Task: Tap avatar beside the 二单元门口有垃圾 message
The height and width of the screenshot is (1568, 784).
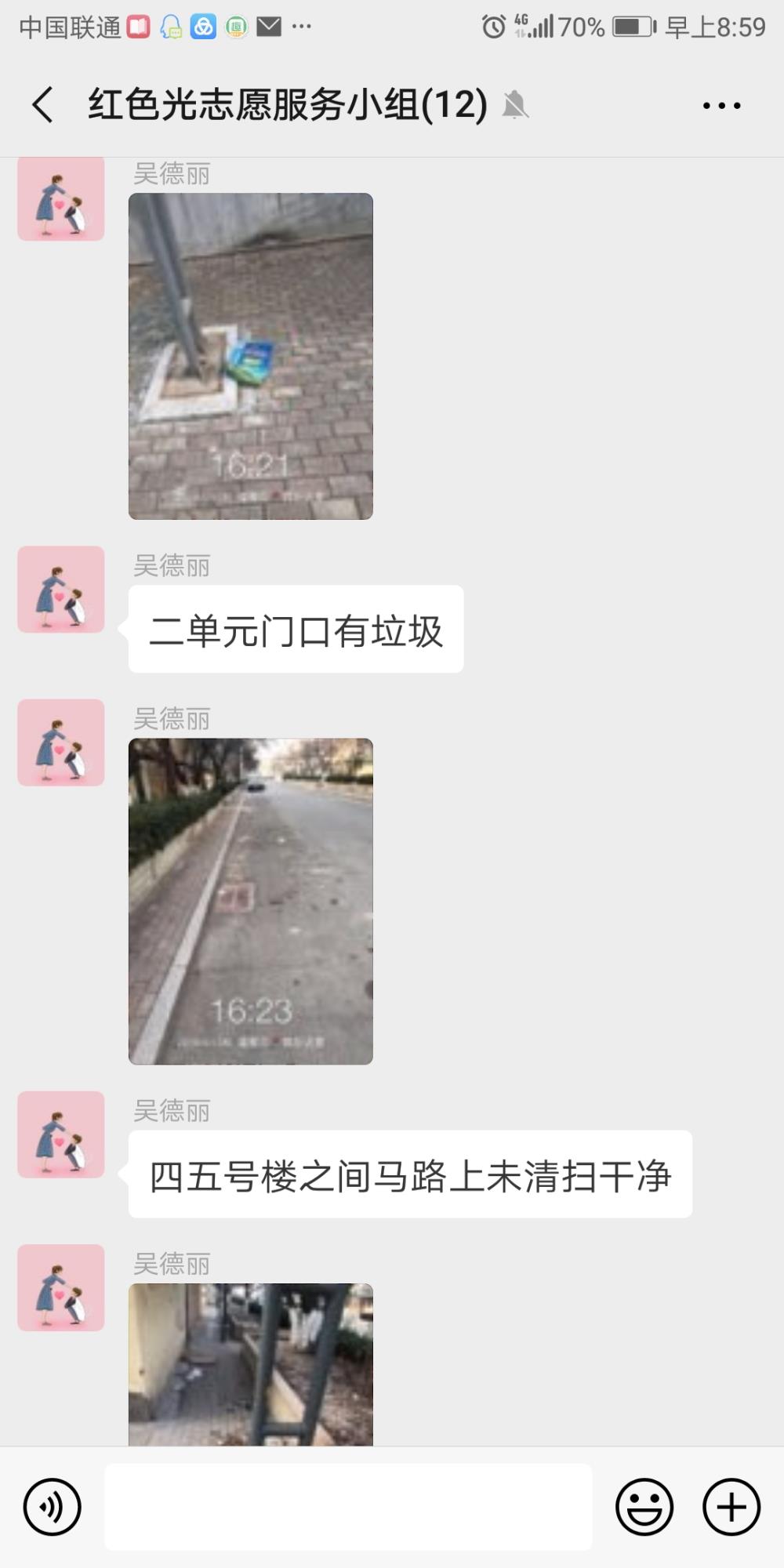Action: click(x=61, y=590)
